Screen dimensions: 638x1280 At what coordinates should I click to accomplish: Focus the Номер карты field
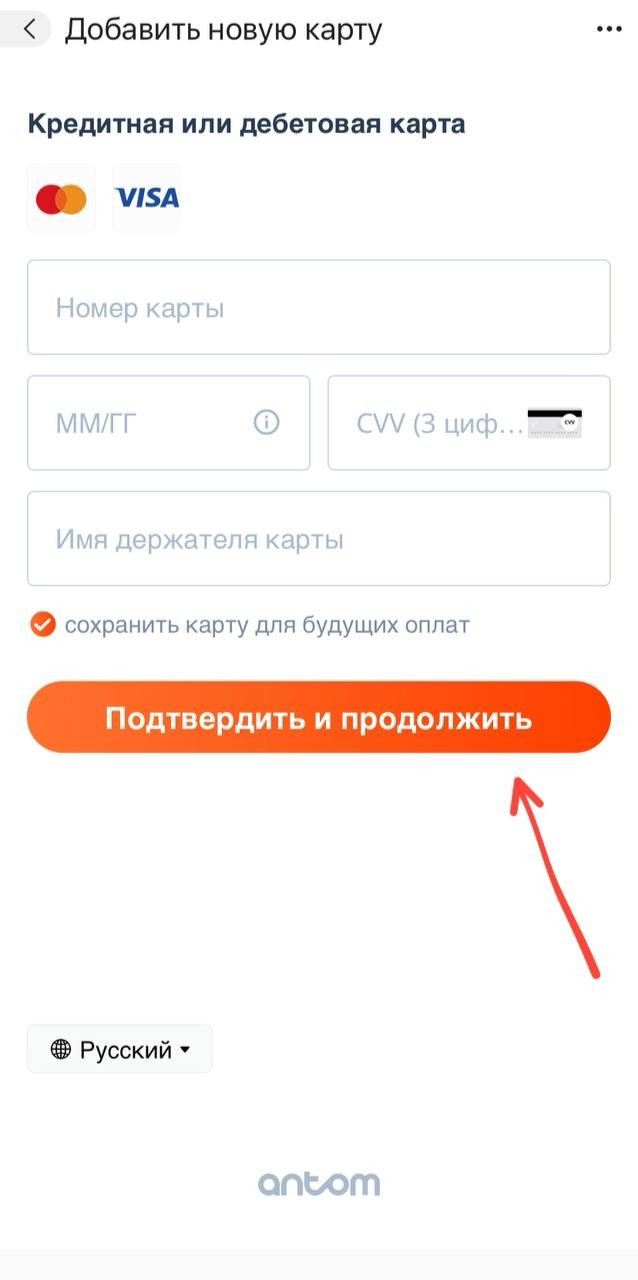[318, 308]
